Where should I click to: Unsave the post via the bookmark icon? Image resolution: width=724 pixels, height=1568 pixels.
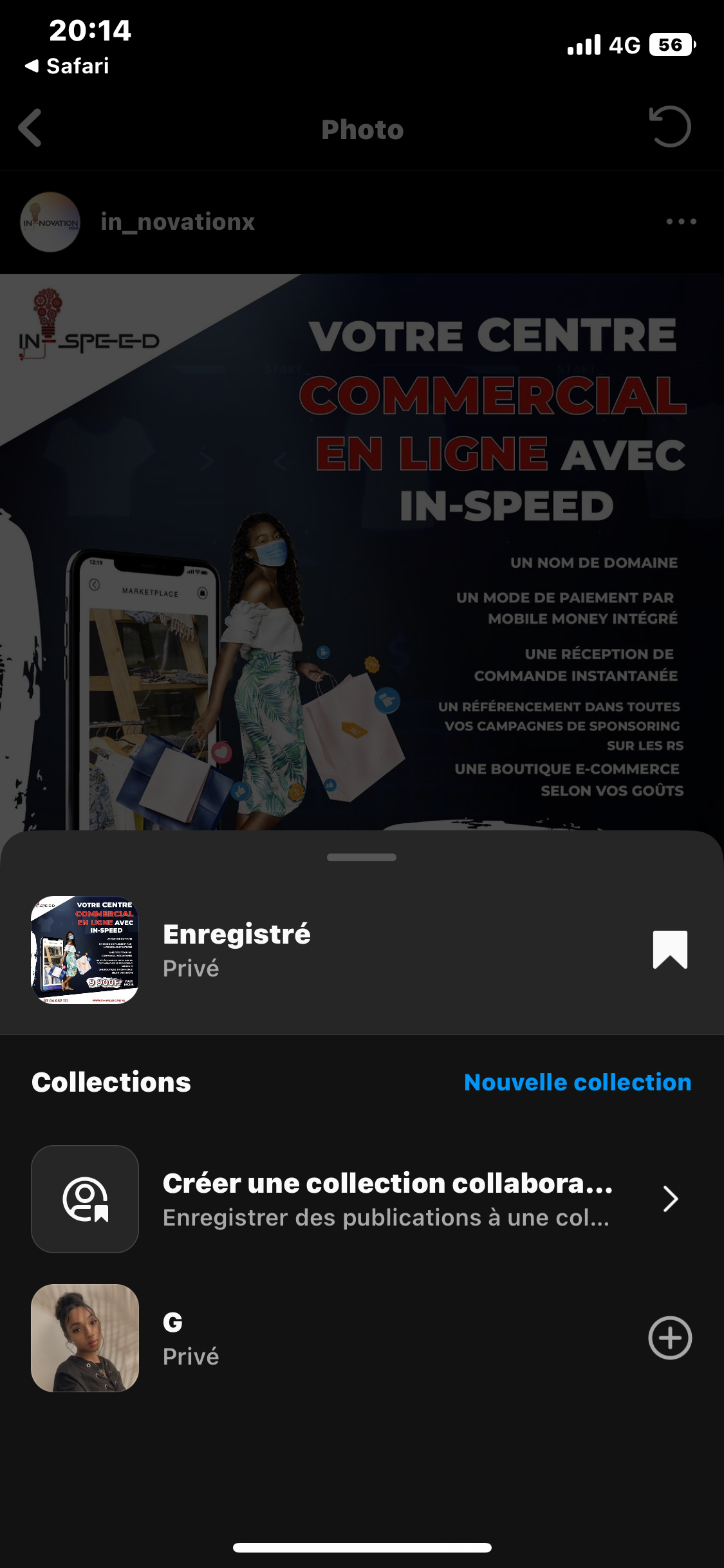tap(670, 949)
